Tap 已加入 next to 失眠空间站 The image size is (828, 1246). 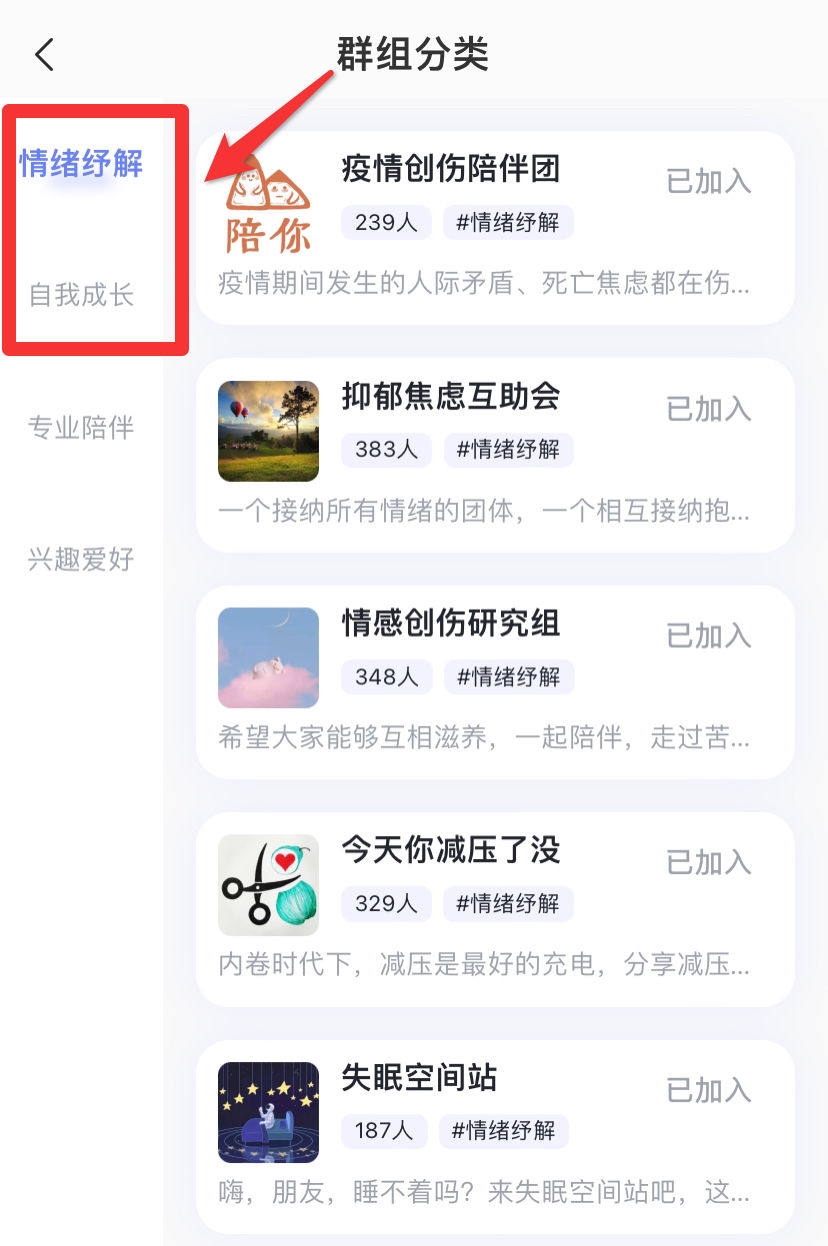709,1090
